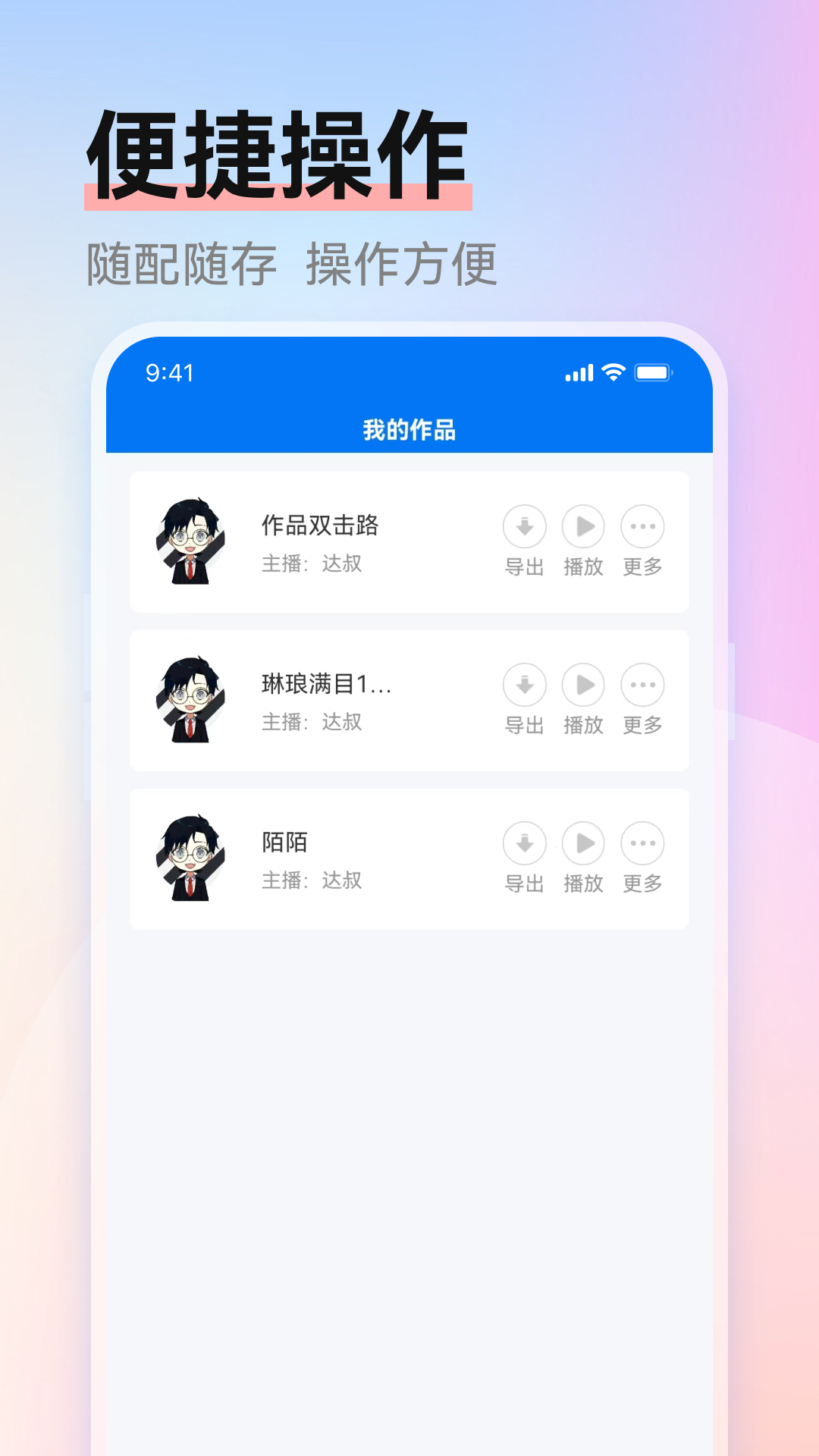
Task: Play the 琳琅满目1 audio
Action: (583, 685)
